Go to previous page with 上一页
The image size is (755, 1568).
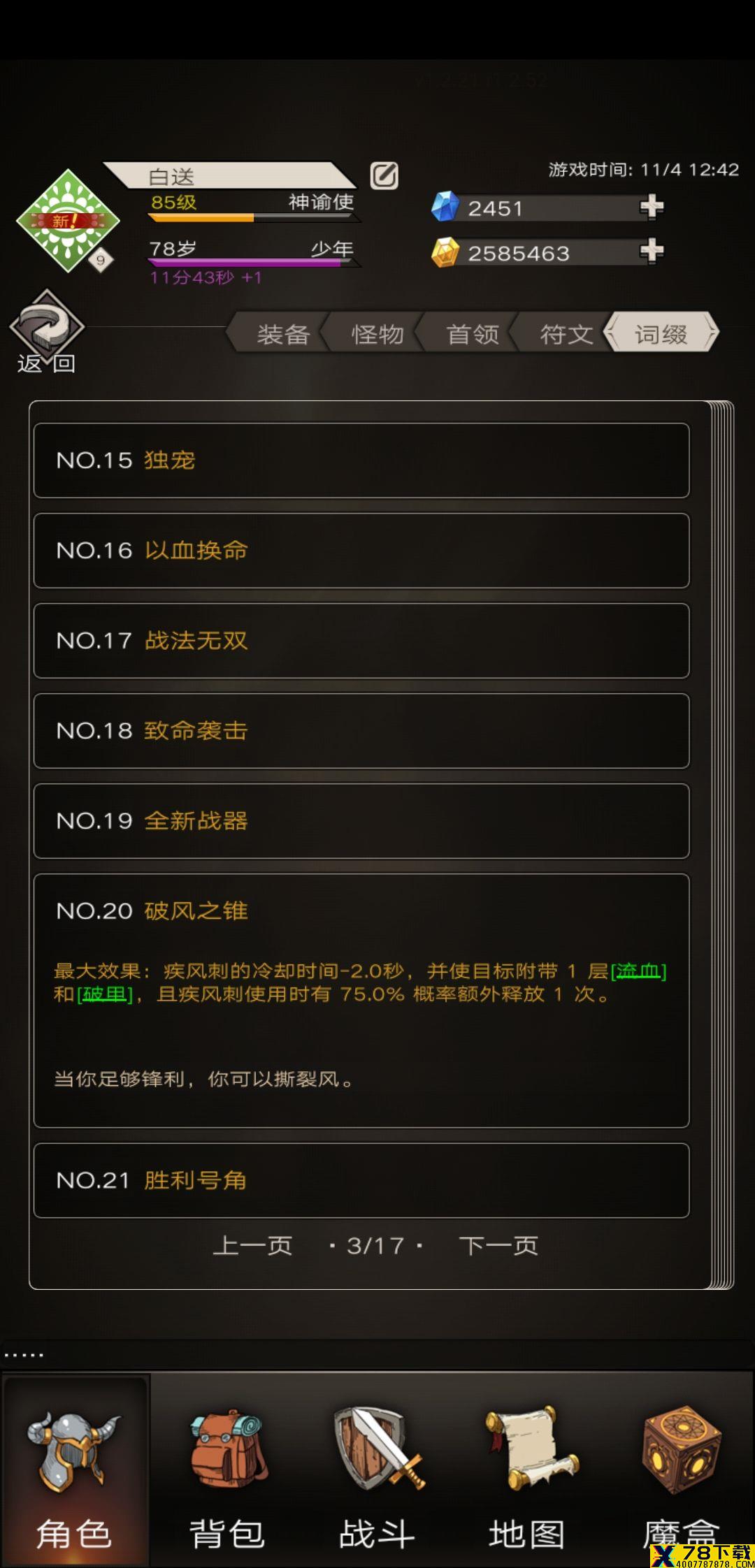252,1246
